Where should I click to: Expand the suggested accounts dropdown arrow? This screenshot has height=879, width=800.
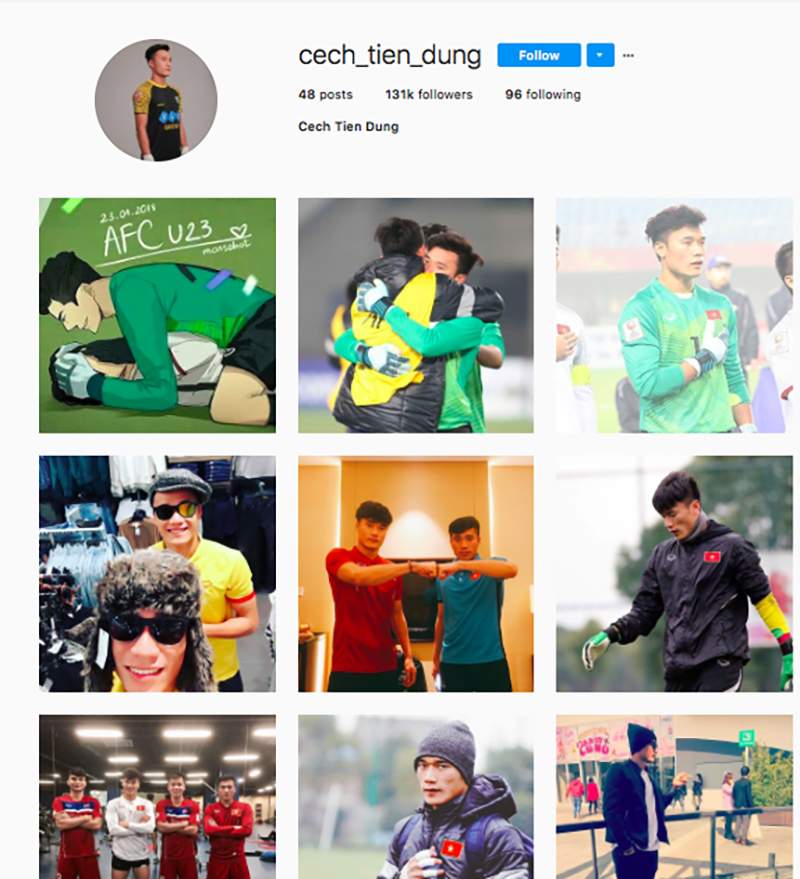599,56
